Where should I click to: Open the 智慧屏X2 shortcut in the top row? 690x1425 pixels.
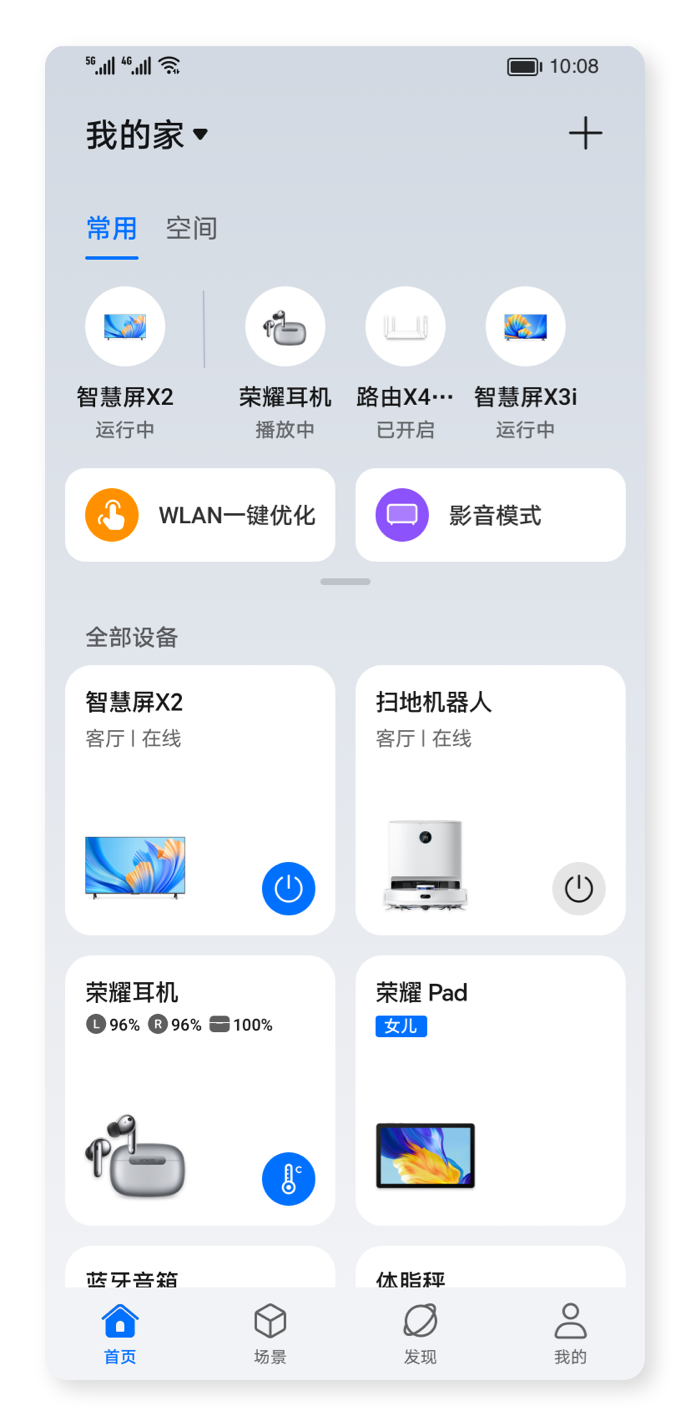point(125,327)
